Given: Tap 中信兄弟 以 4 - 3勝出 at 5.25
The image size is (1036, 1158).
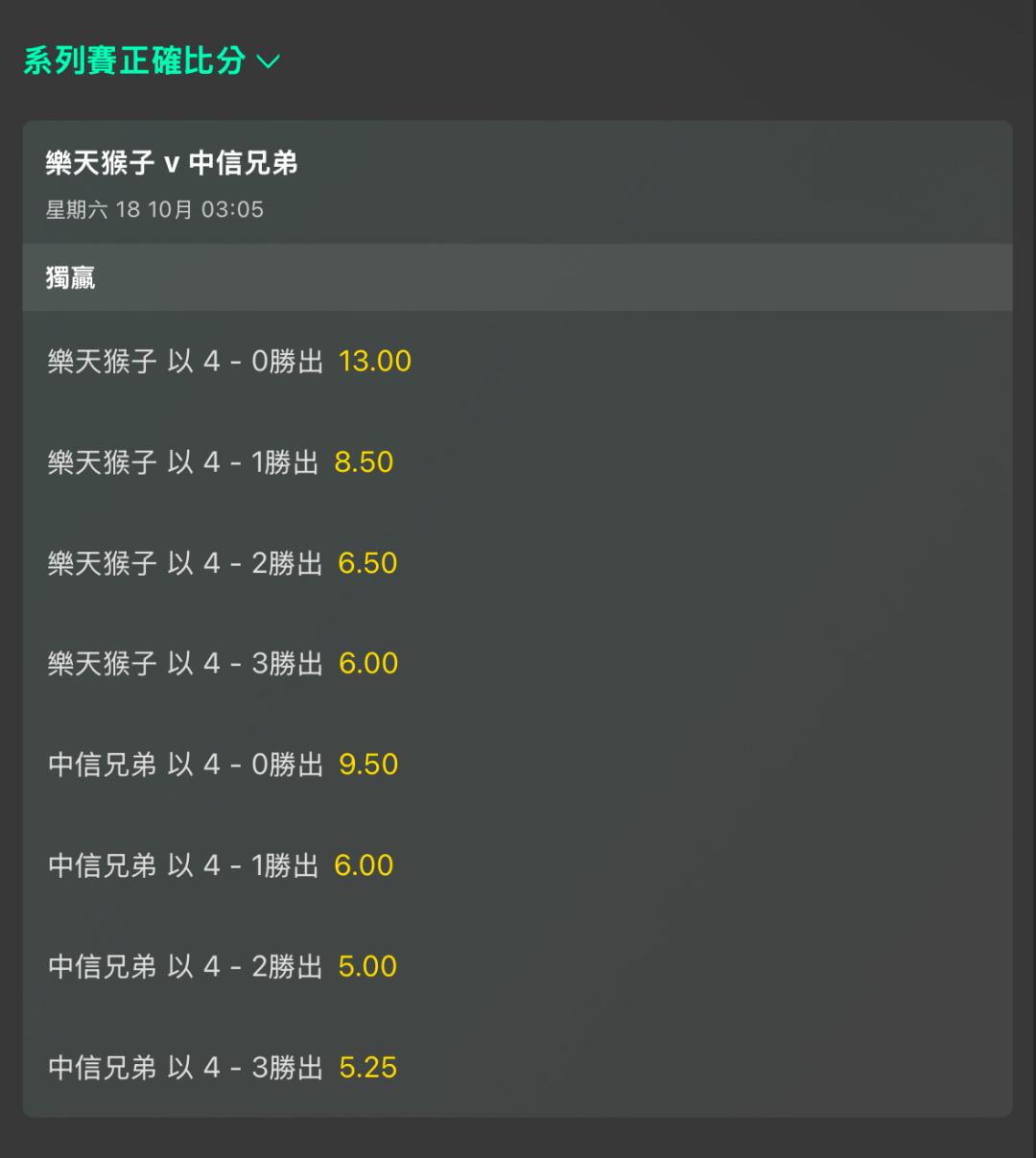Looking at the screenshot, I should [517, 1067].
